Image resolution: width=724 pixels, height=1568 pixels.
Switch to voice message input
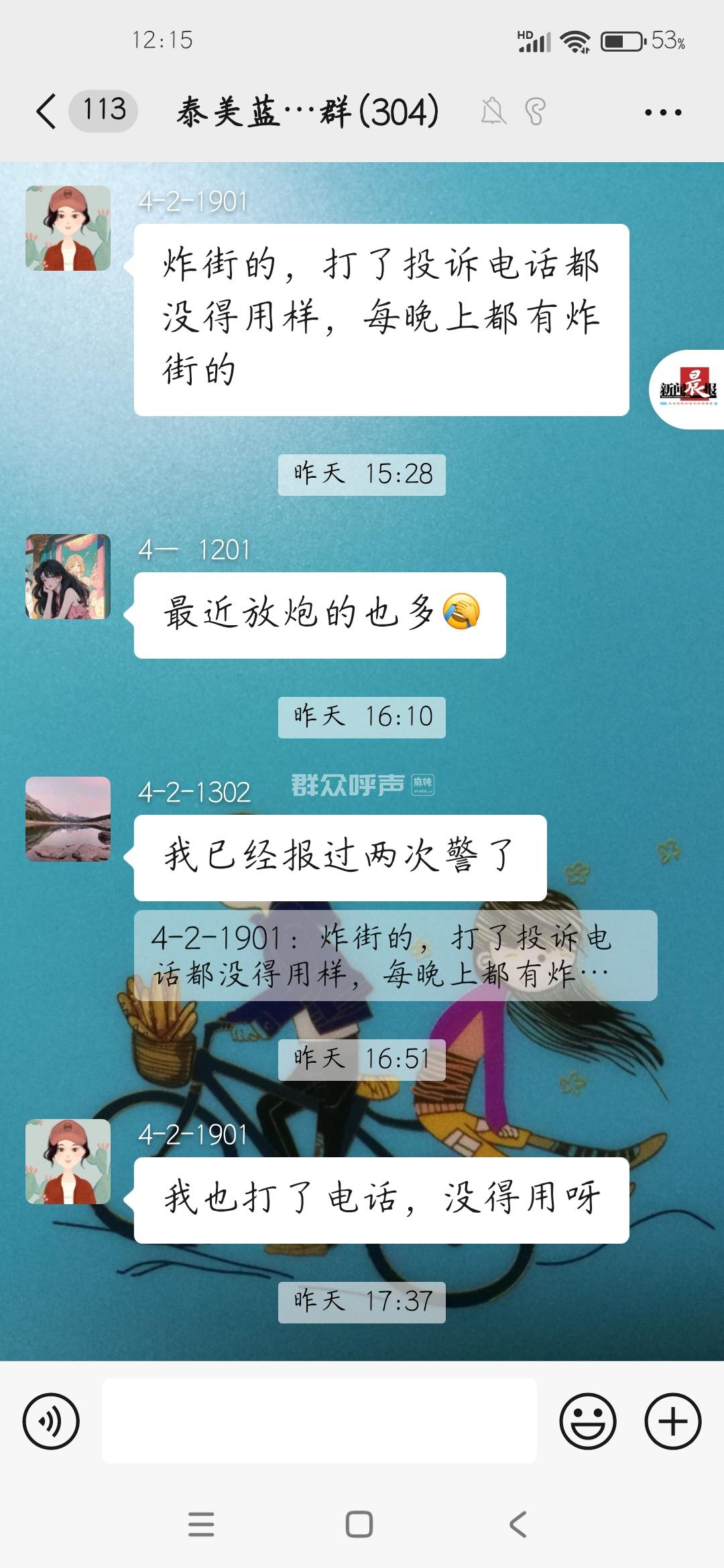coord(51,1421)
